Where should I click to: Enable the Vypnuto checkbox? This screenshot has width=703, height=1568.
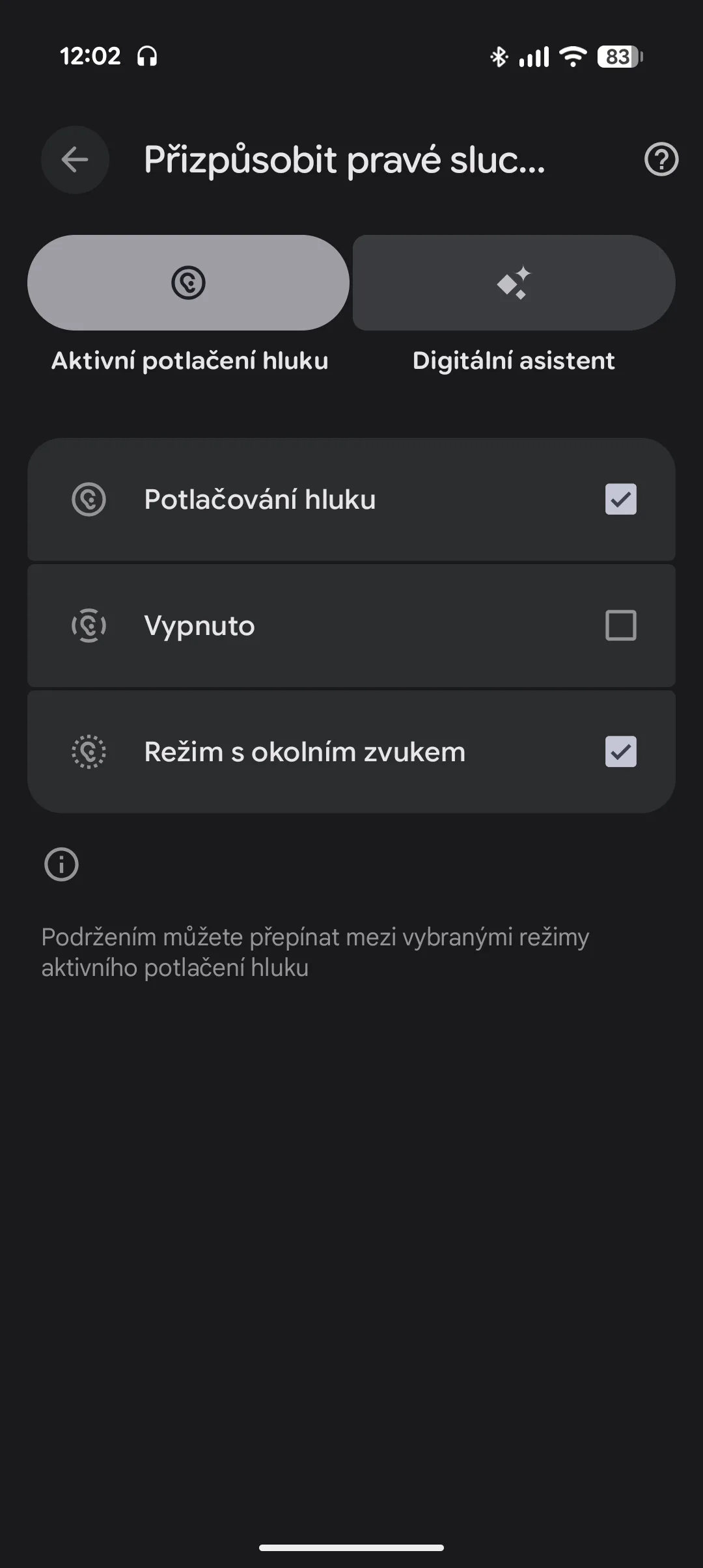(x=620, y=625)
